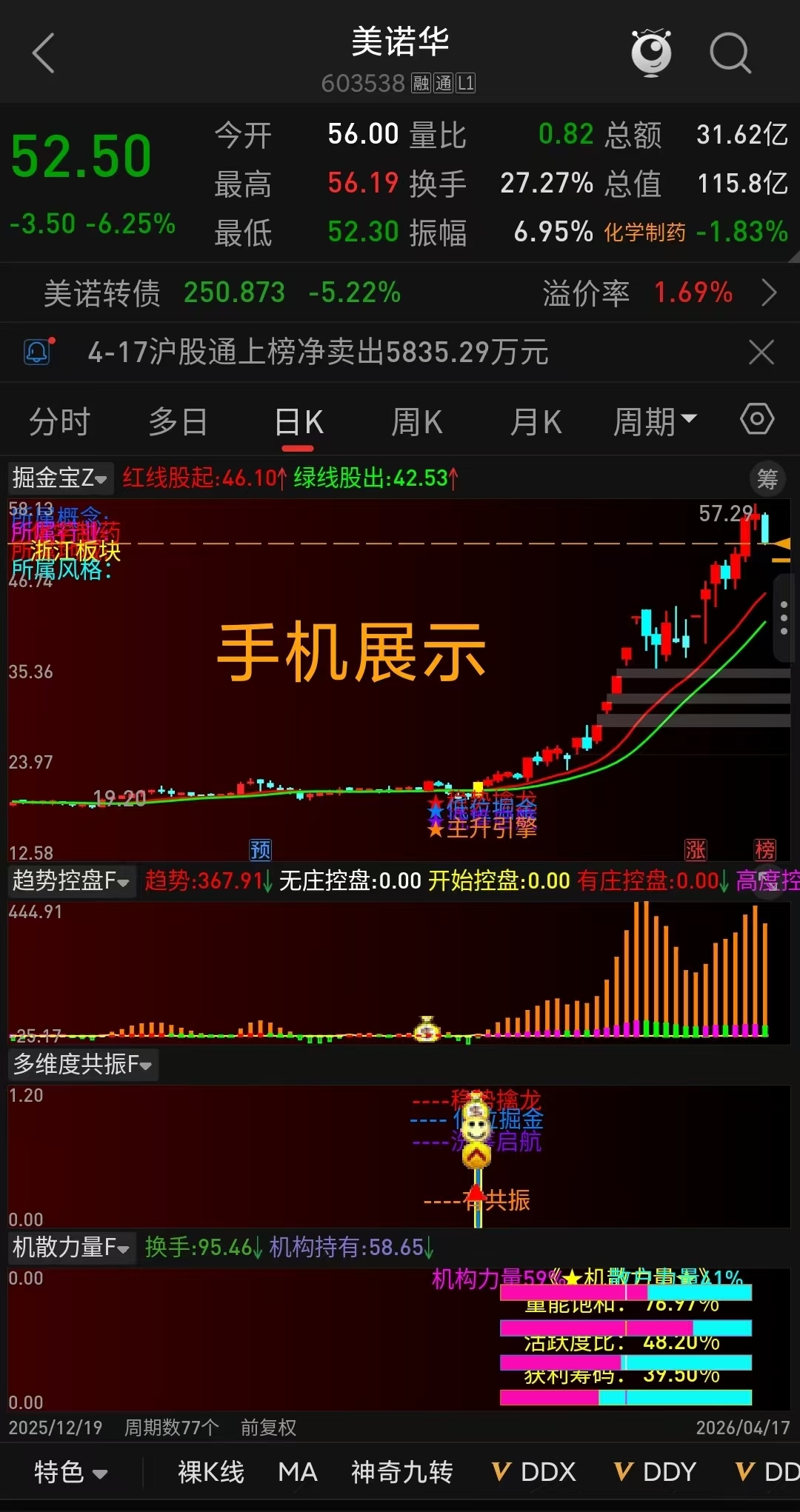This screenshot has width=800, height=1512.
Task: Select the 神奇九转 indicator
Action: 401,1472
